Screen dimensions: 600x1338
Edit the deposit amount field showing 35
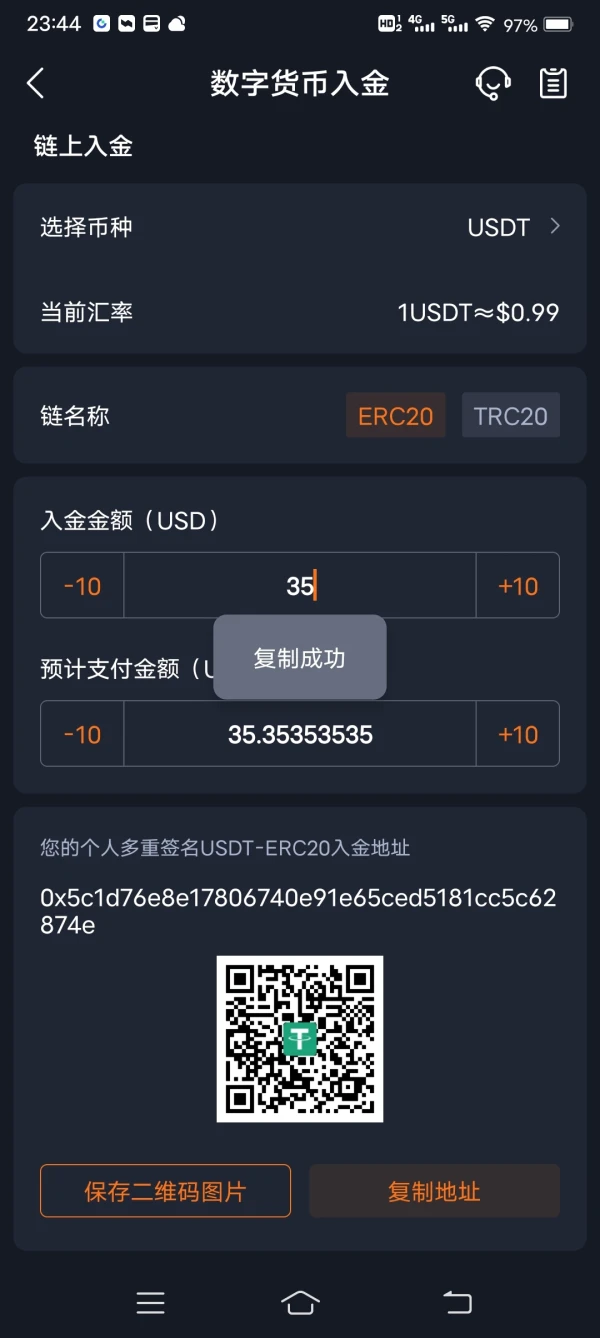[x=300, y=586]
